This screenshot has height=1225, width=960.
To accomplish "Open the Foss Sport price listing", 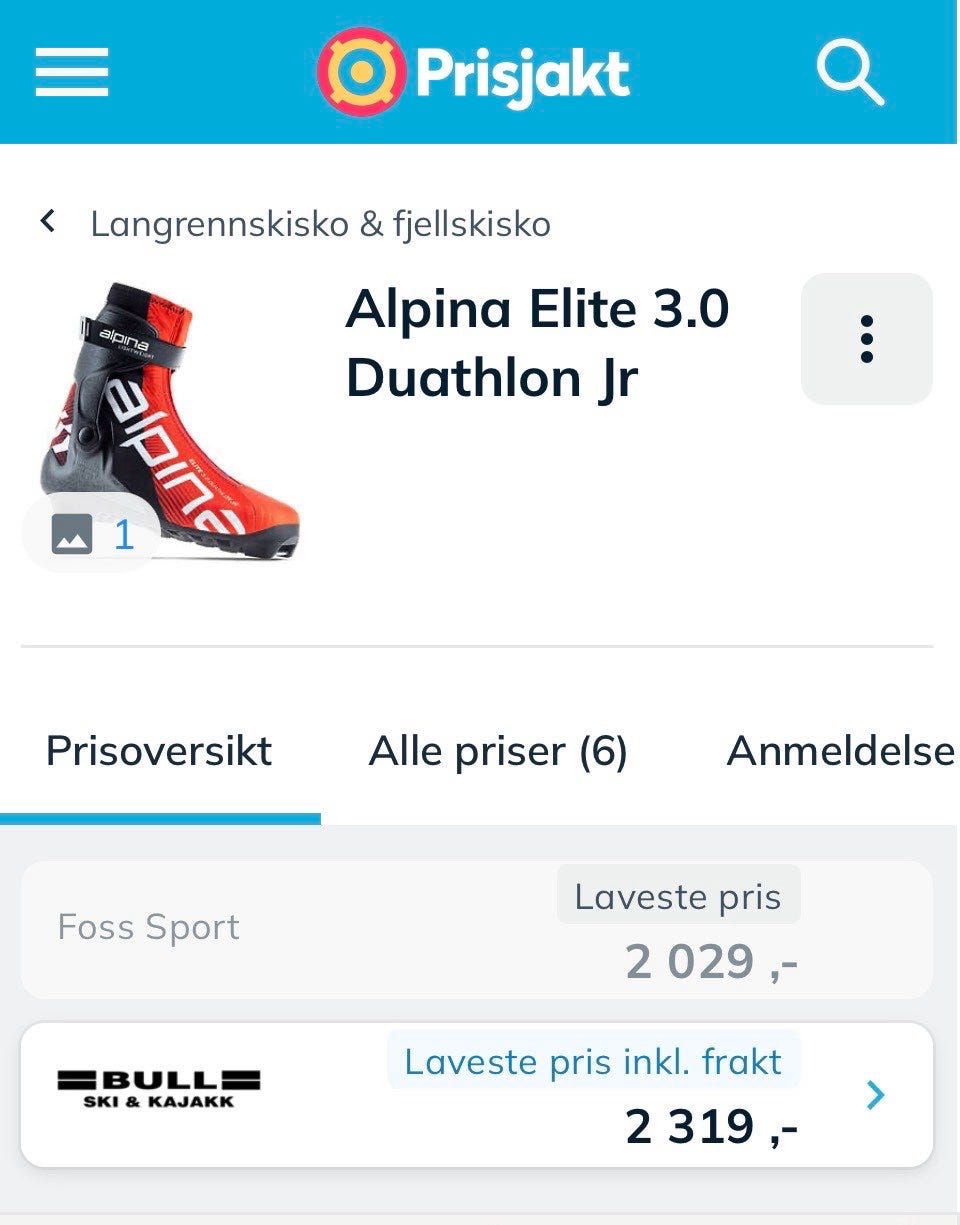I will pyautogui.click(x=480, y=928).
